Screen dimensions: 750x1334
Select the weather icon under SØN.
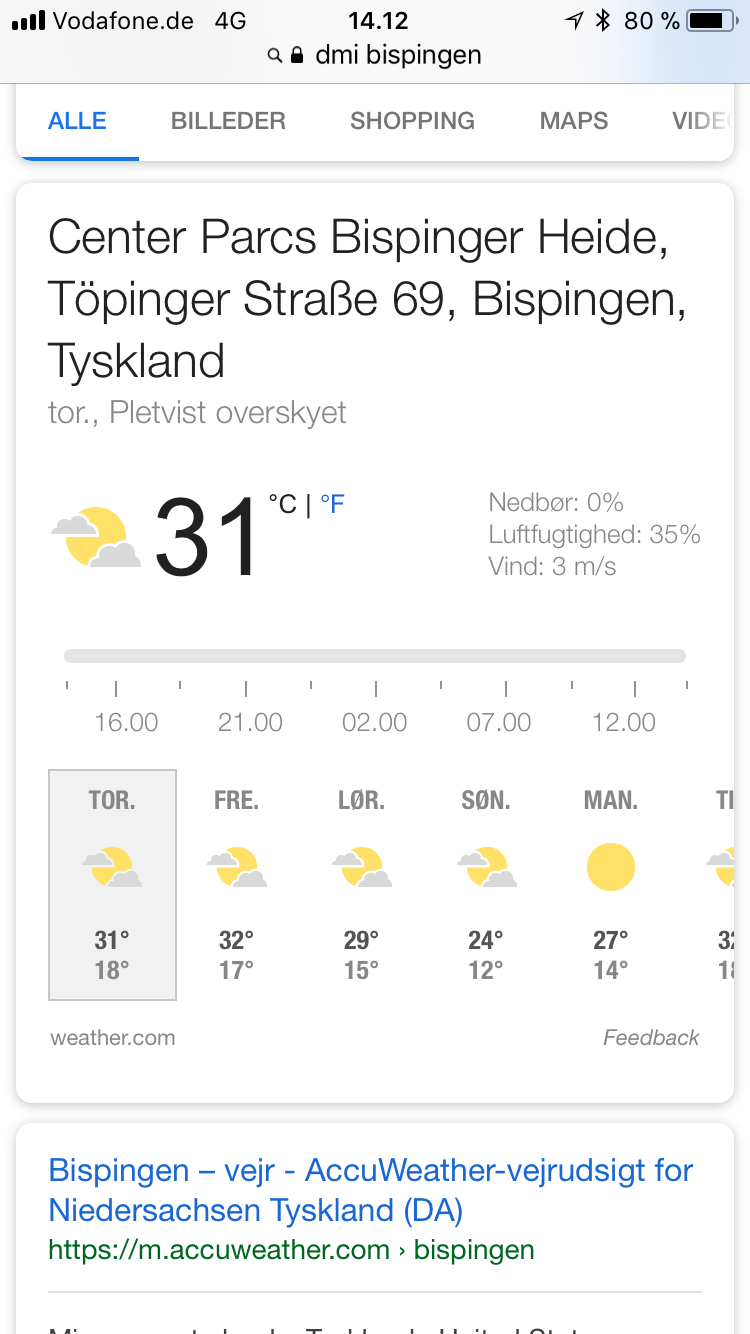[x=486, y=866]
